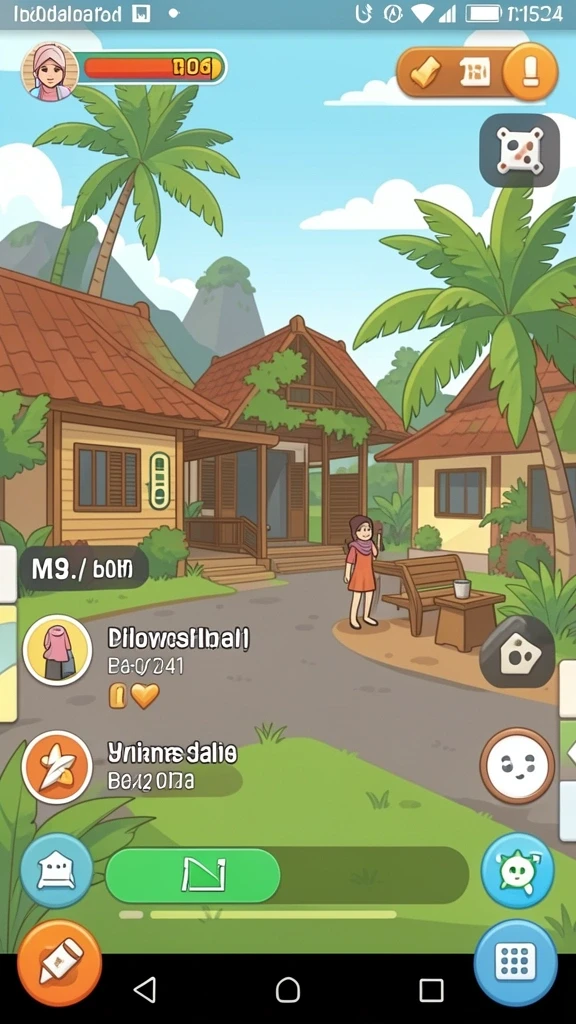Image resolution: width=576 pixels, height=1024 pixels.
Task: Open the blue grid menu button
Action: point(515,962)
